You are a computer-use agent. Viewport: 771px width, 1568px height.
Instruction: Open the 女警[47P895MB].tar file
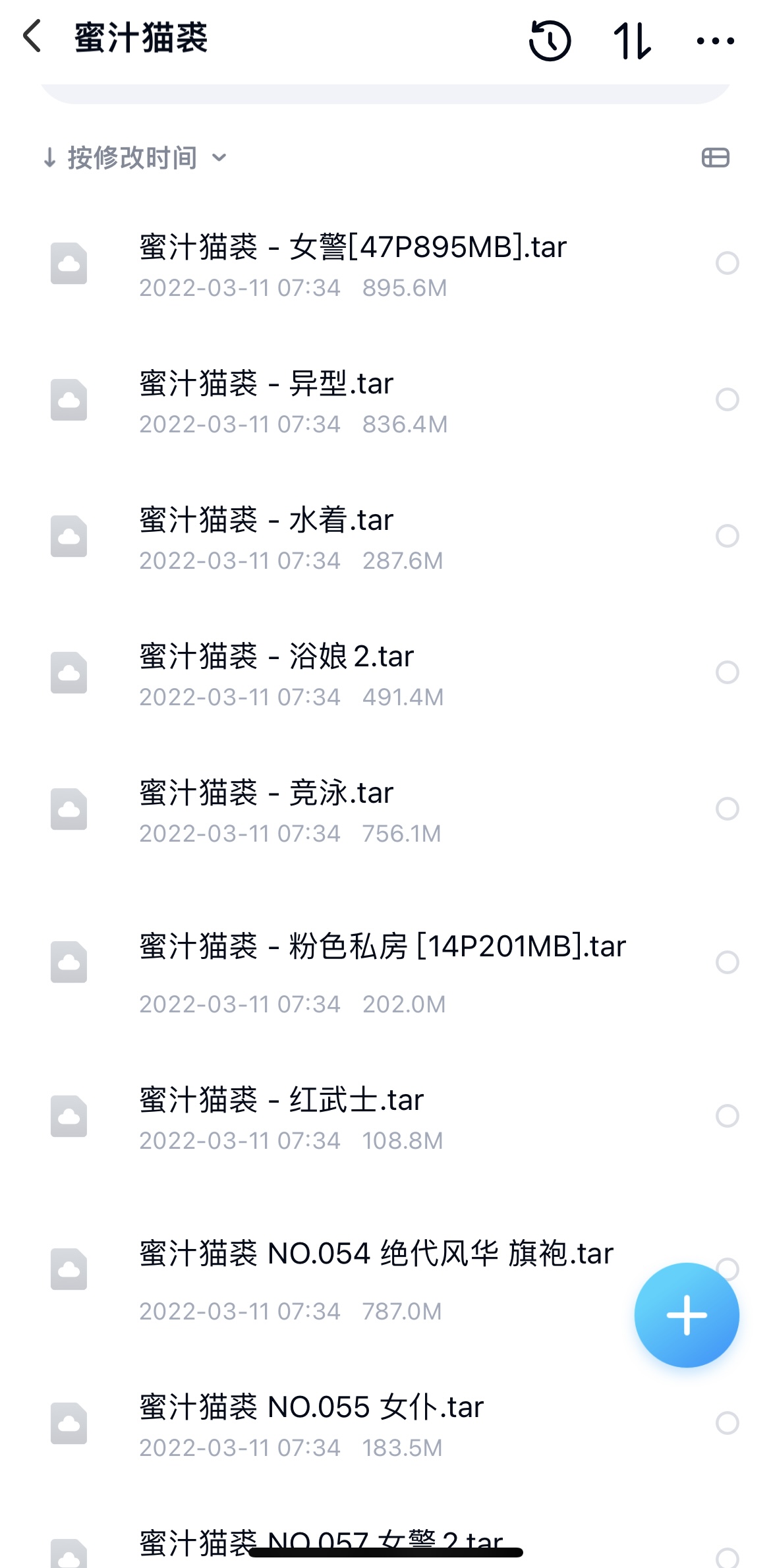point(385,264)
